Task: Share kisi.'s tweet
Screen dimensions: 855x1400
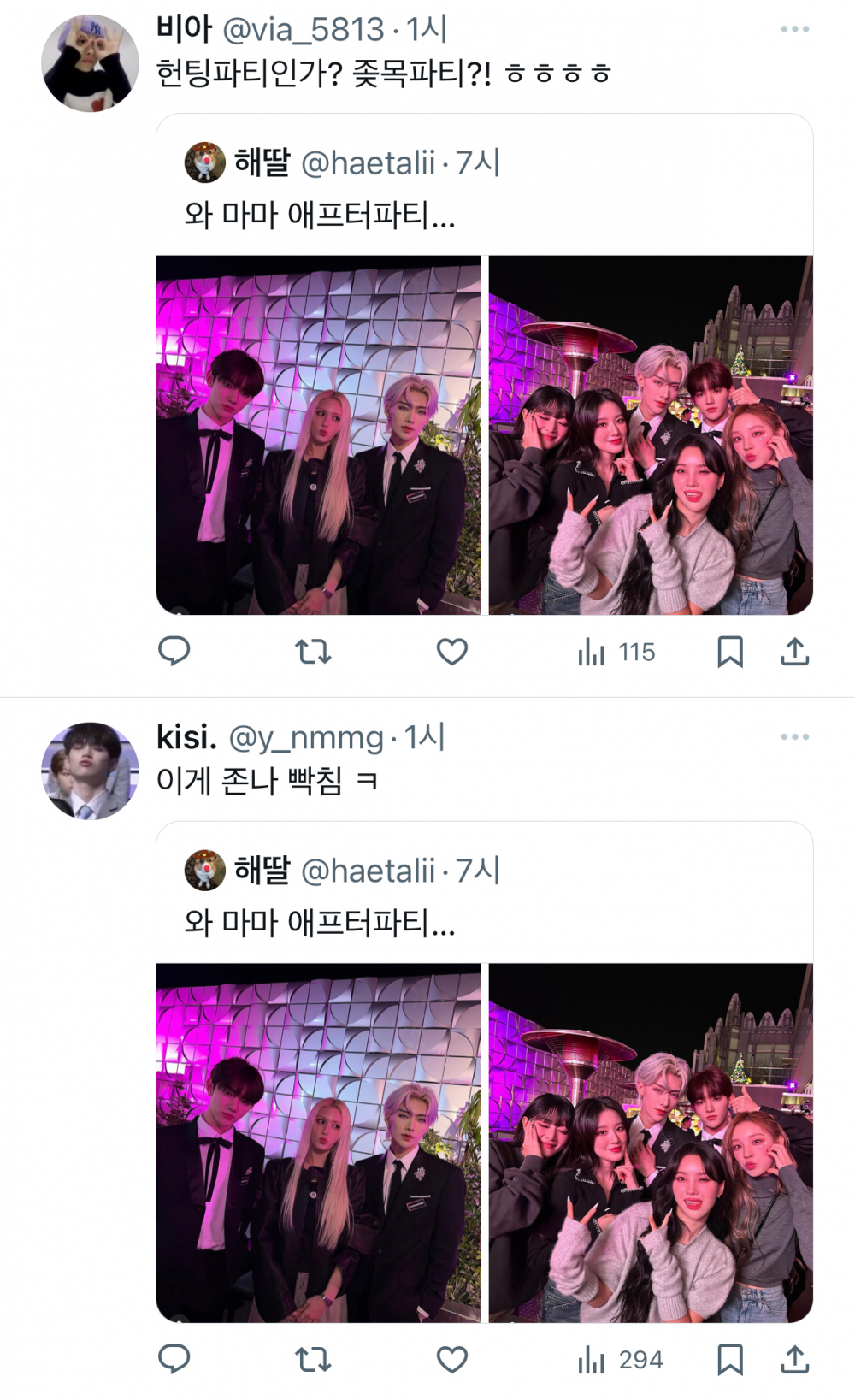Action: (795, 1361)
